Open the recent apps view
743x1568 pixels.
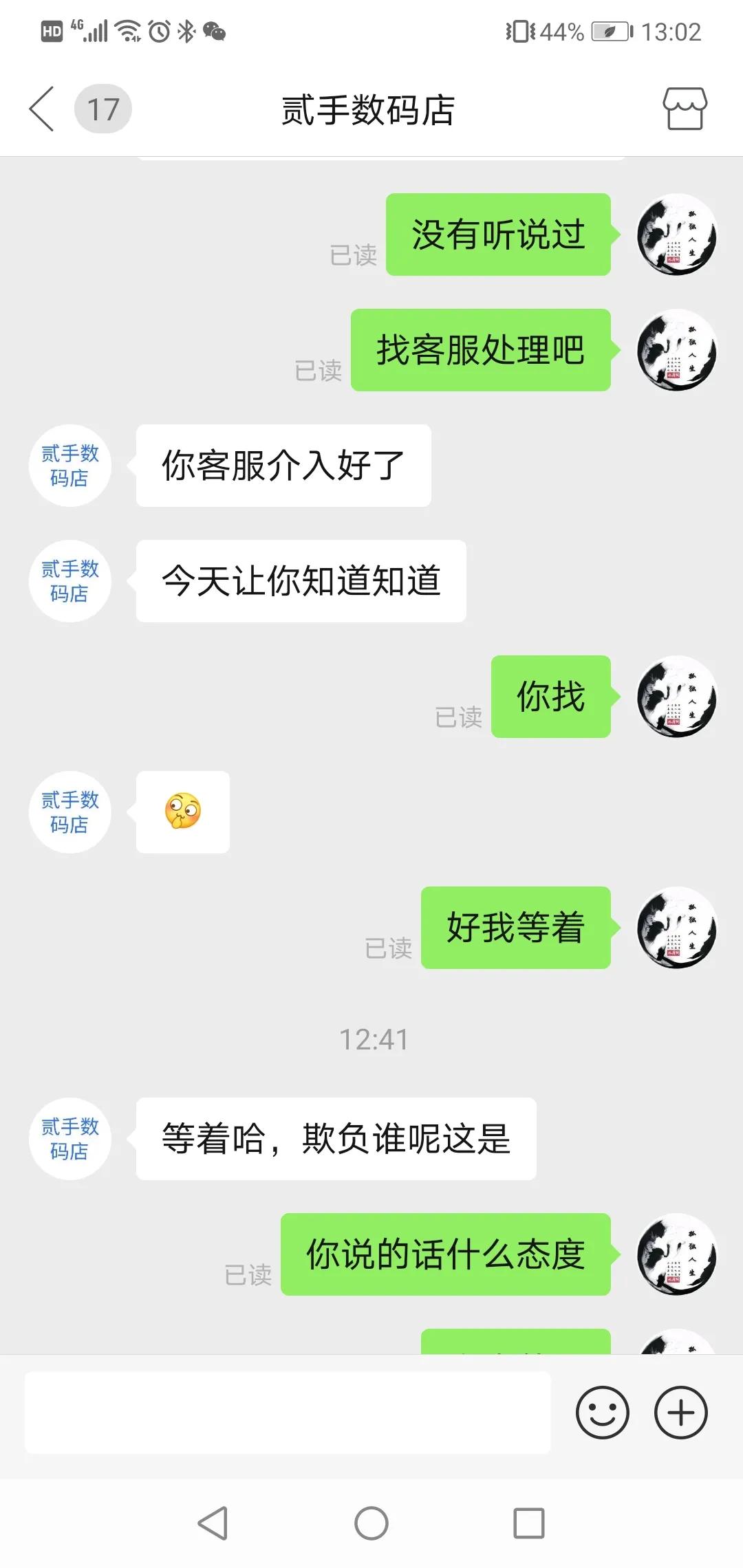[x=529, y=1523]
